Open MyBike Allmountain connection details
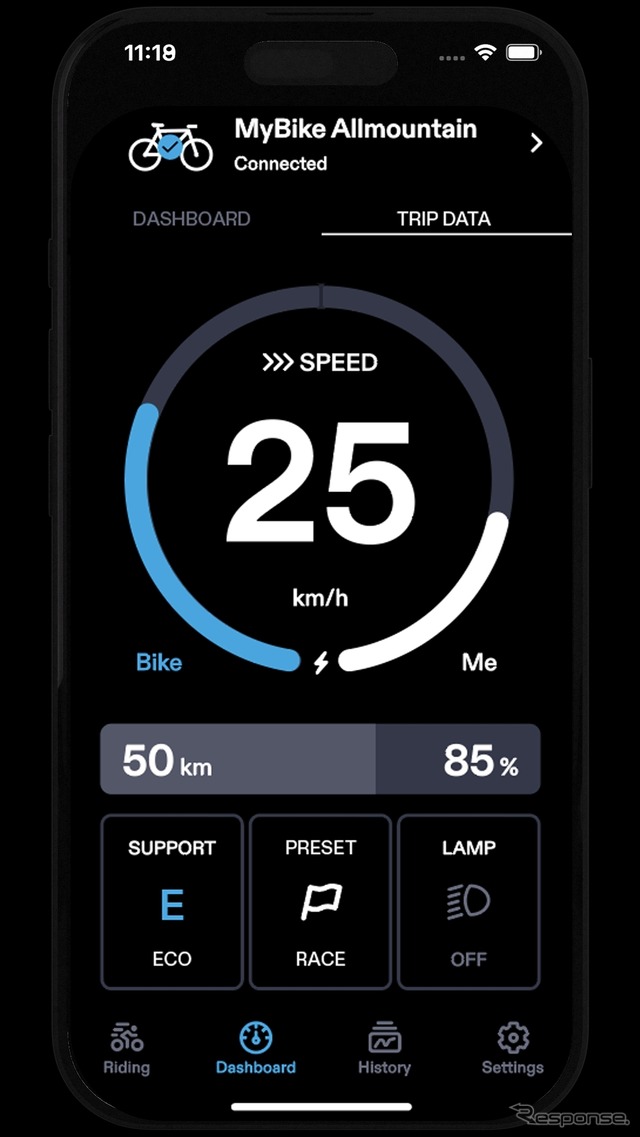This screenshot has width=640, height=1137. (x=536, y=144)
